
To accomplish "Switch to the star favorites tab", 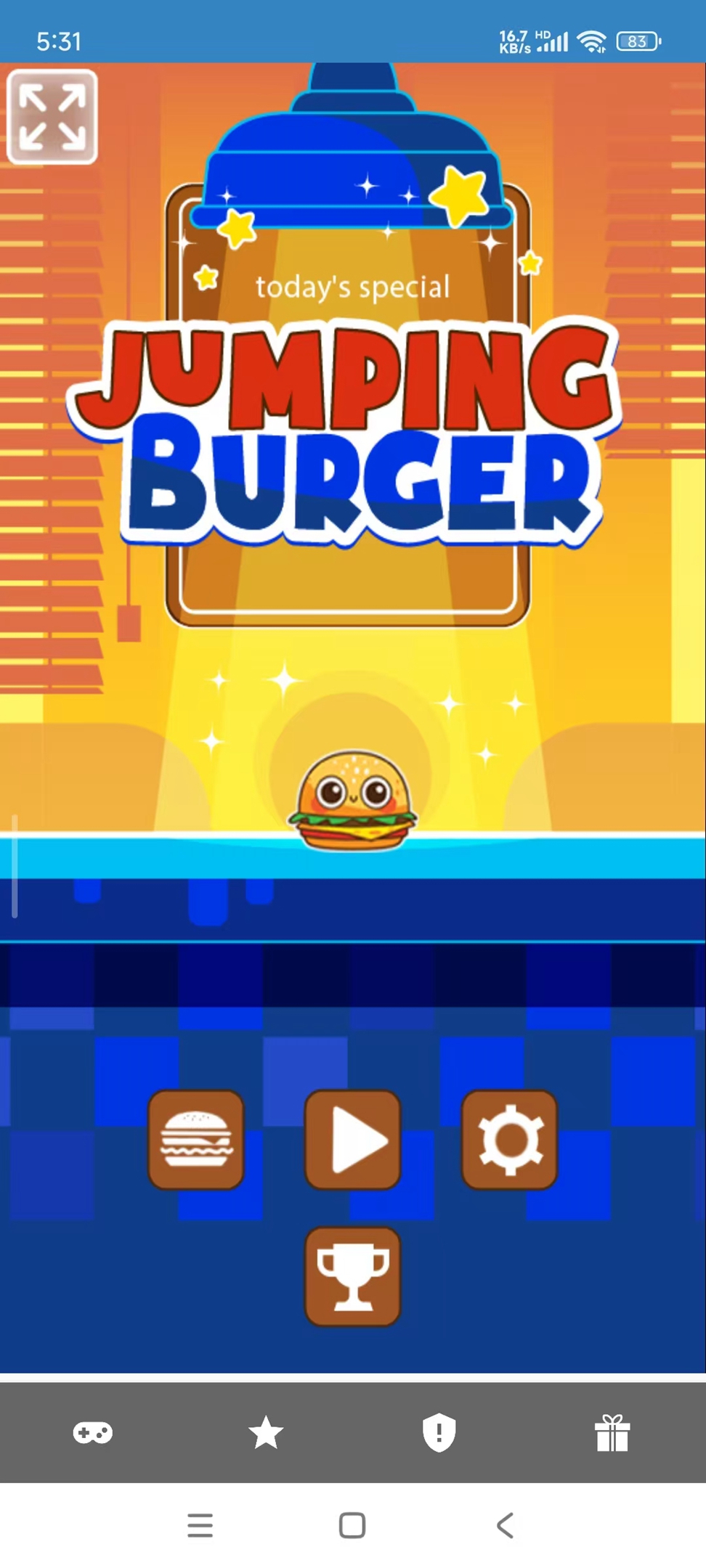I will 266,1433.
